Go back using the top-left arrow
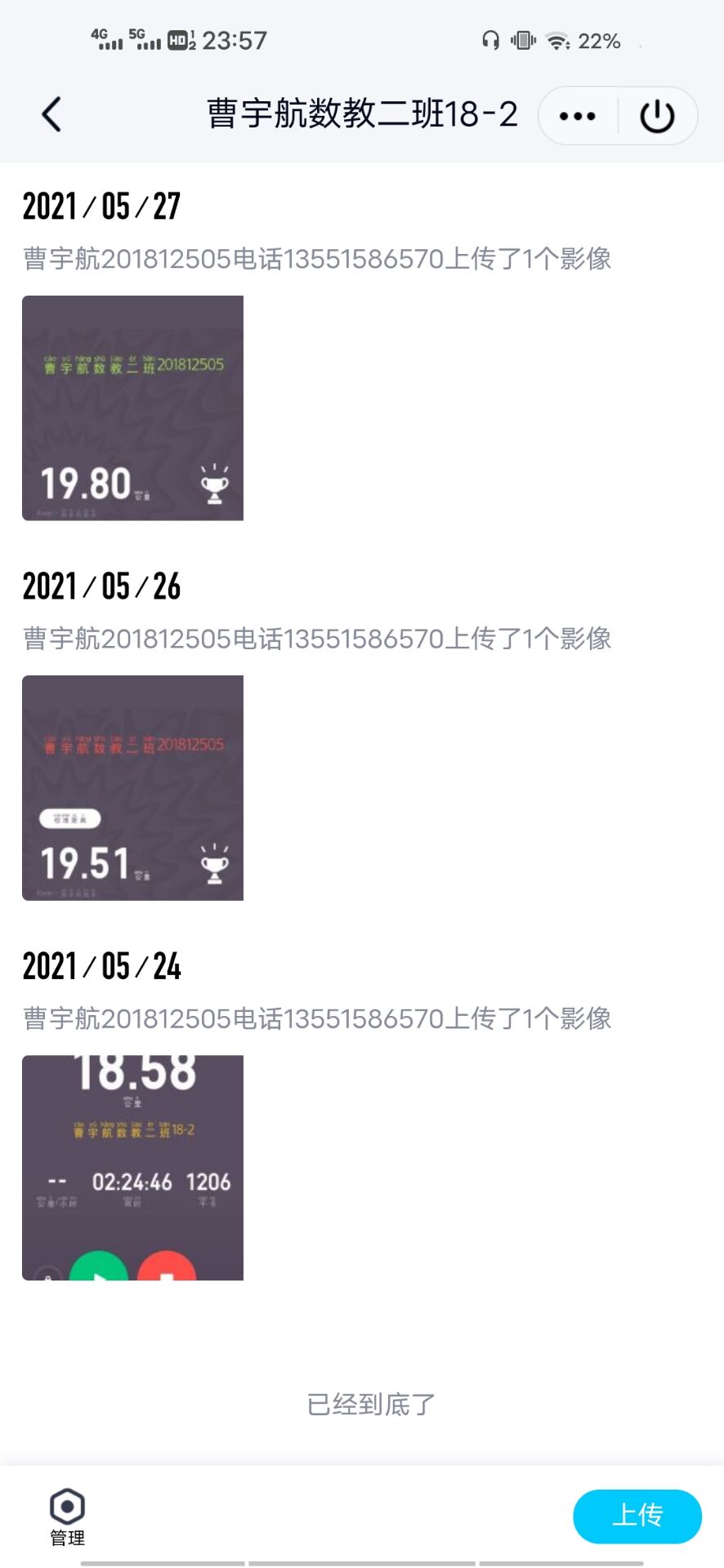Image resolution: width=724 pixels, height=1568 pixels. coord(51,114)
